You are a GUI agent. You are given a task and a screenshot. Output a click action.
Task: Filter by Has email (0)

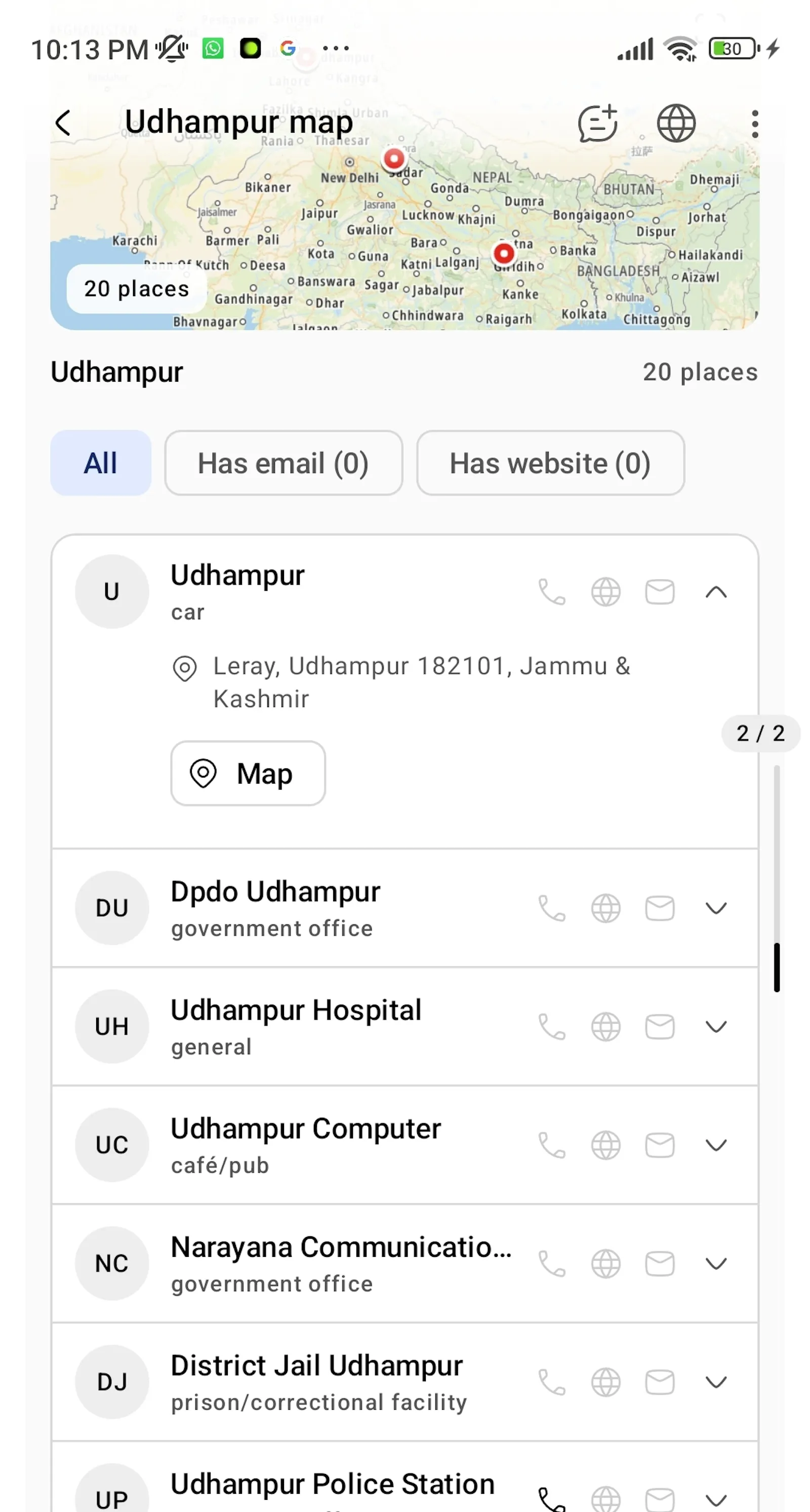pyautogui.click(x=283, y=463)
